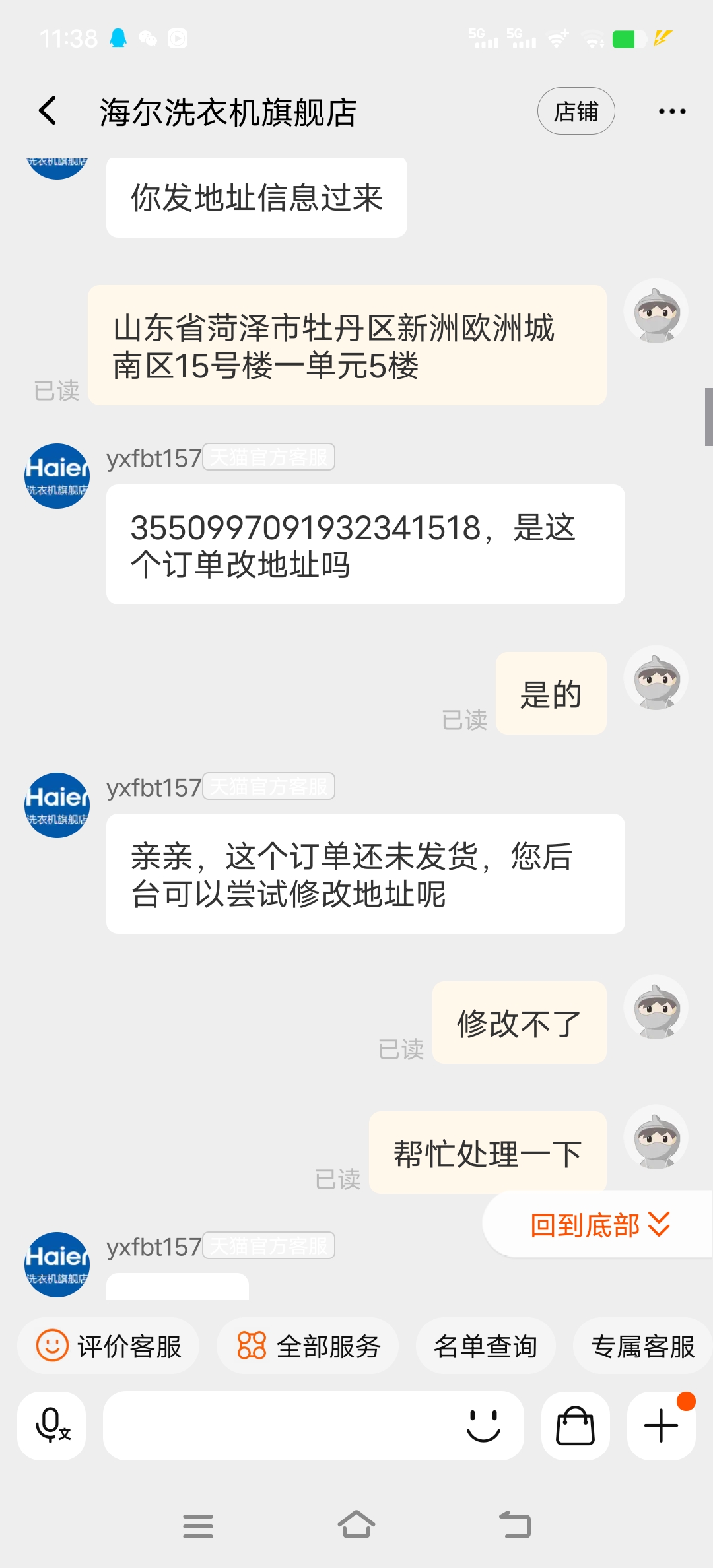Open the 全部服务 chip
The height and width of the screenshot is (1568, 713).
coord(308,1346)
